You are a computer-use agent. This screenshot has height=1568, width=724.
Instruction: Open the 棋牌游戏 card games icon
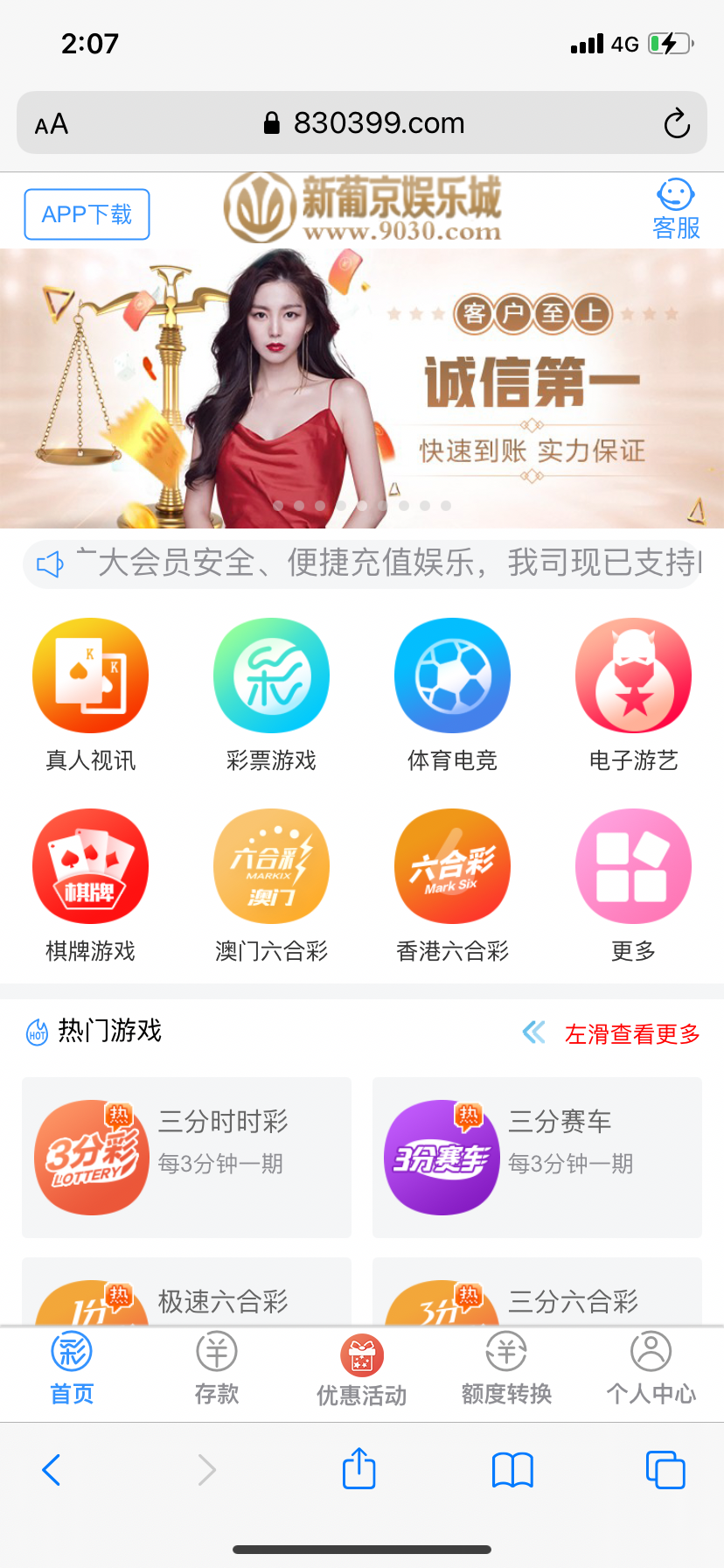click(90, 865)
